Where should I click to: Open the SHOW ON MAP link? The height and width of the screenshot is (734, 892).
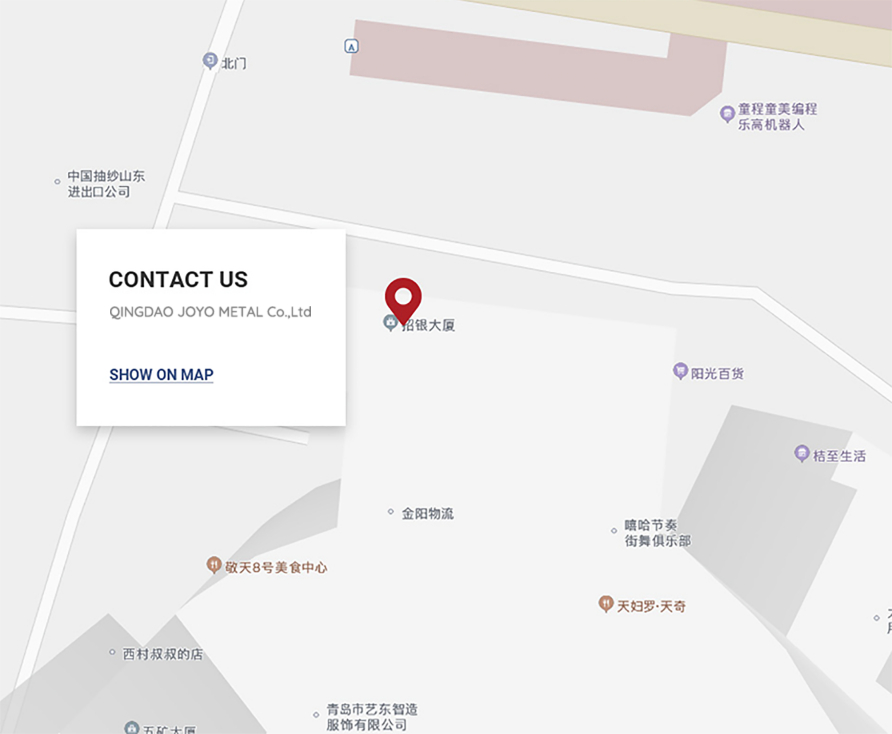pyautogui.click(x=161, y=375)
